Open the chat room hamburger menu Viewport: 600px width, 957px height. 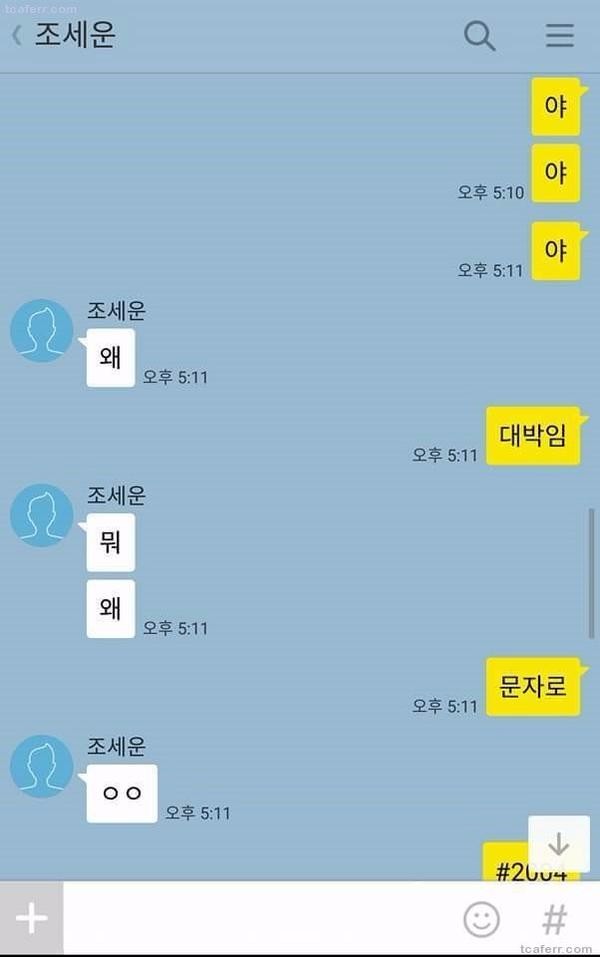(559, 36)
